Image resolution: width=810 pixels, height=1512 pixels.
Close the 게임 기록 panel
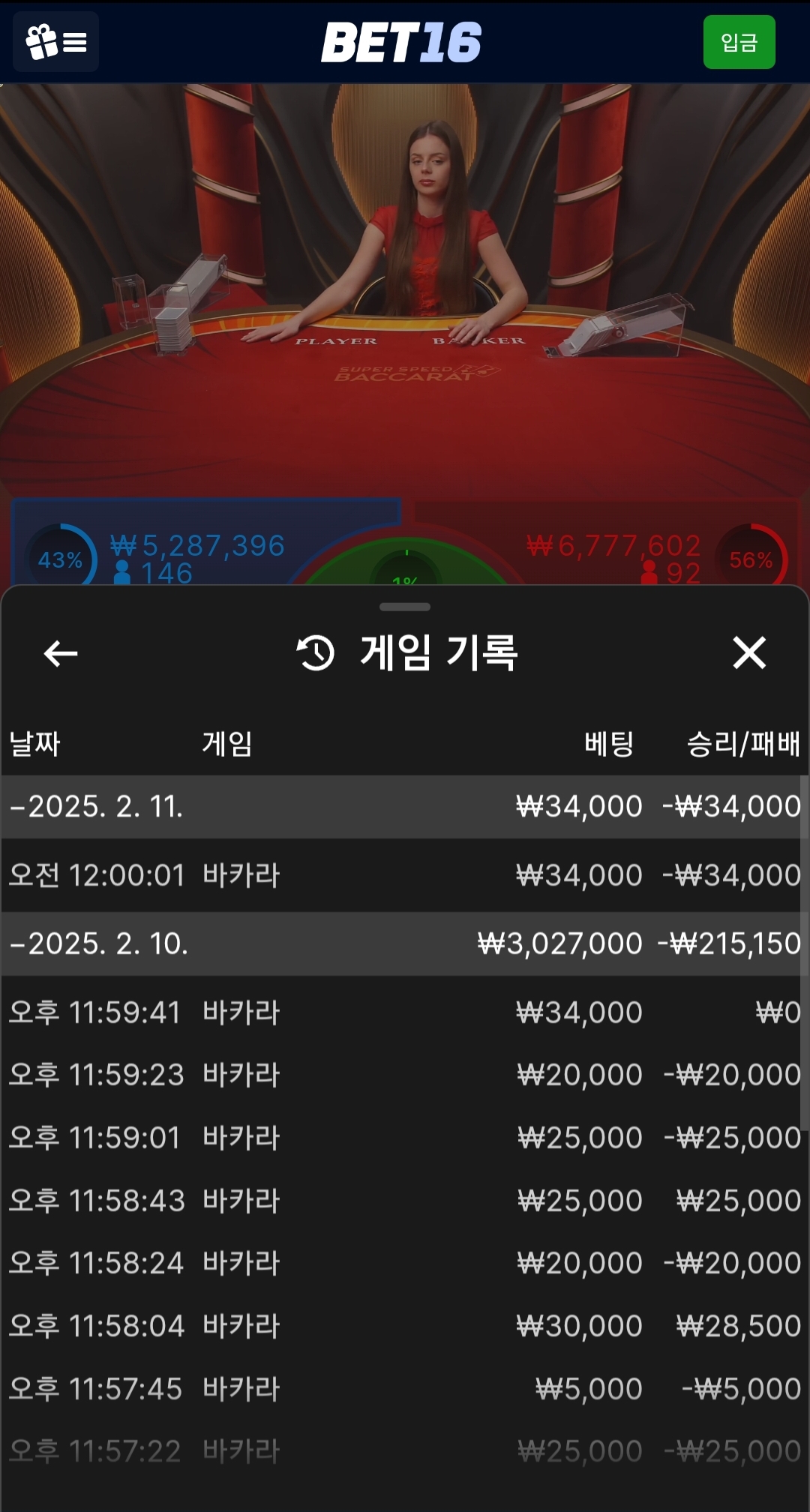pos(749,652)
